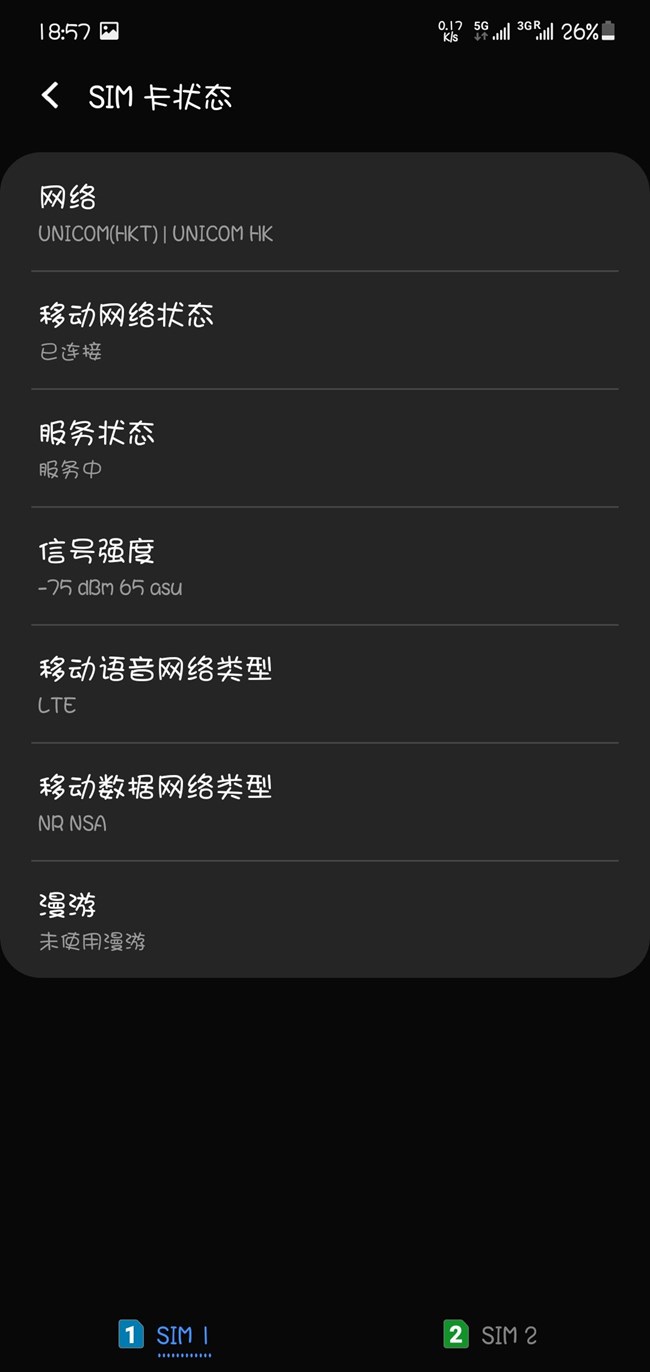The width and height of the screenshot is (650, 1372).
Task: Go back from SIM 卡状态
Action: (x=50, y=96)
